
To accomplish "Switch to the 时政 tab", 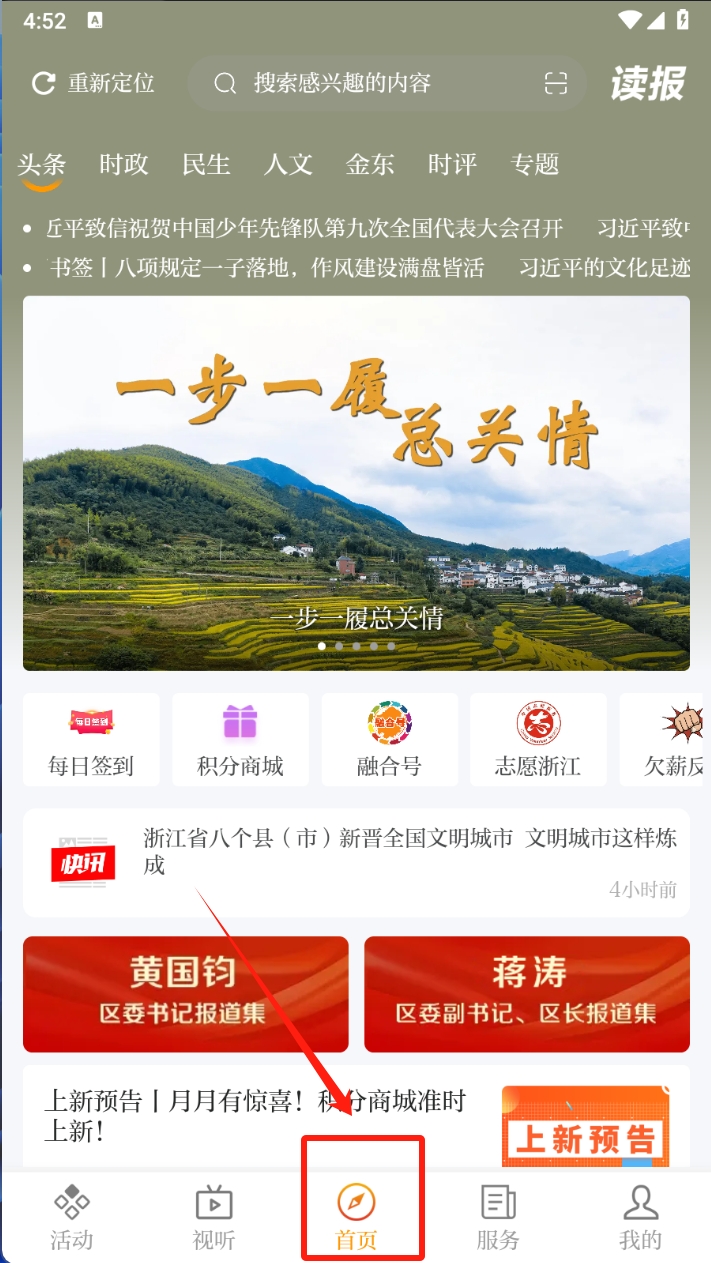I will click(x=124, y=165).
